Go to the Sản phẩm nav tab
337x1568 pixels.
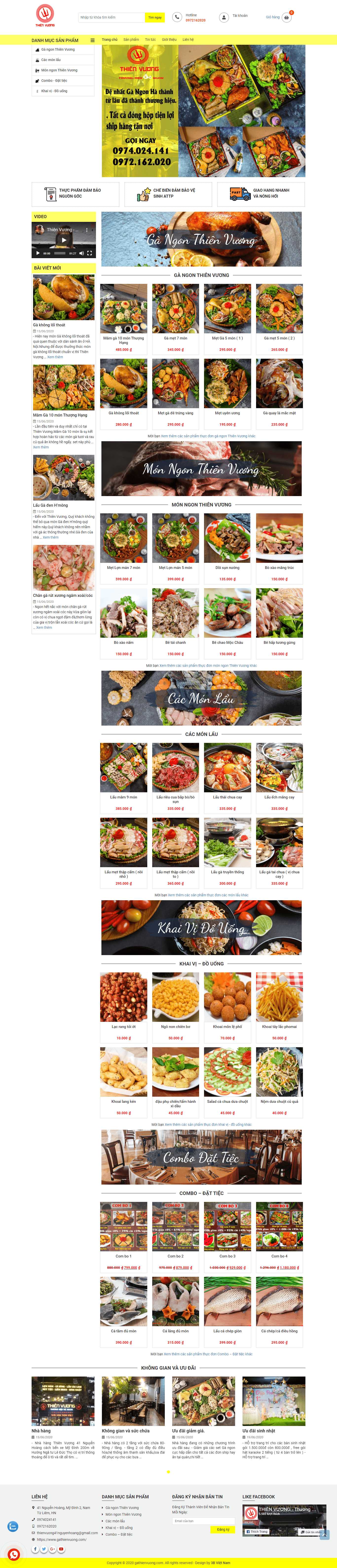point(131,40)
